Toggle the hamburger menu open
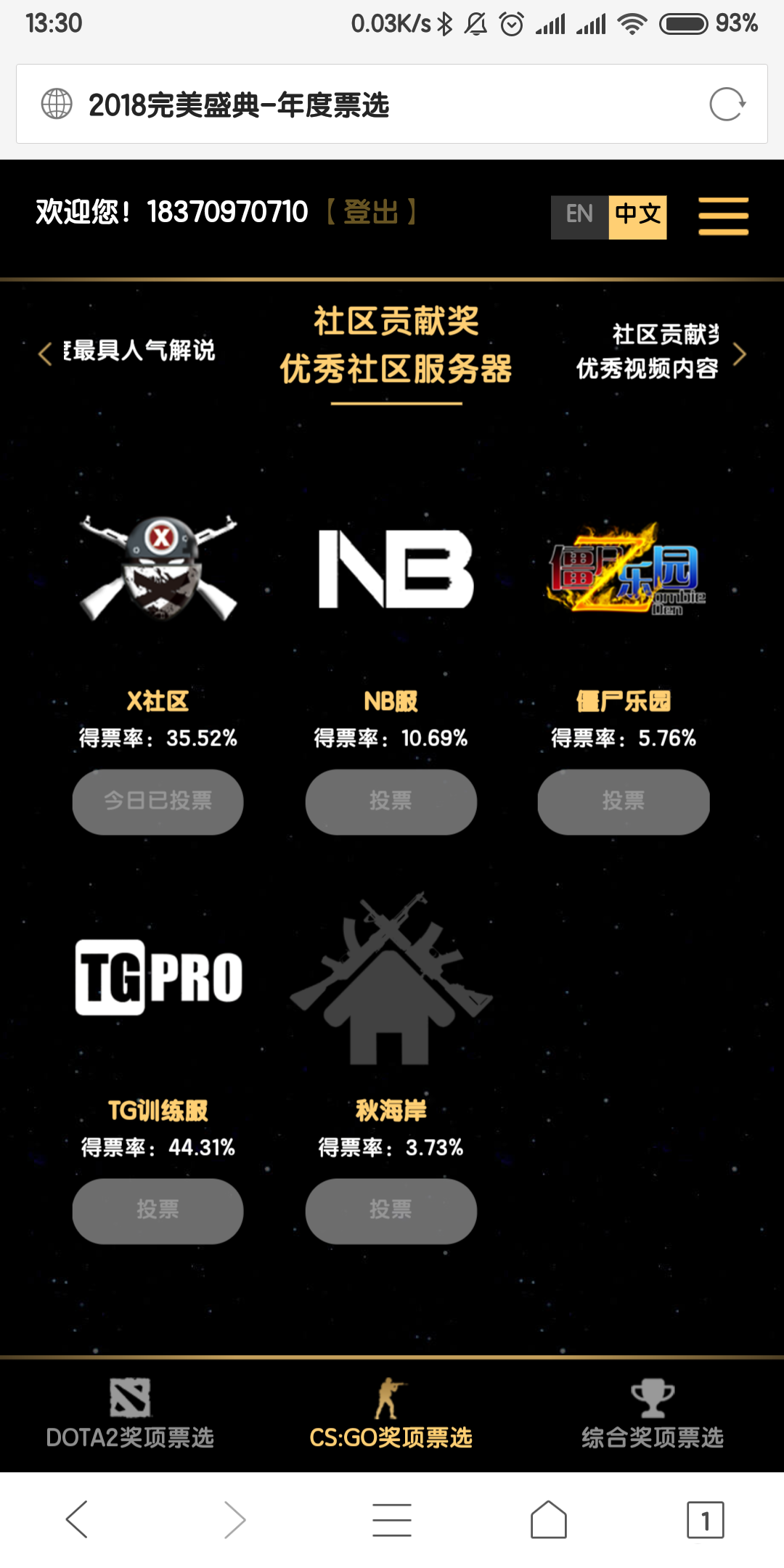The height and width of the screenshot is (1568, 784). click(x=723, y=215)
